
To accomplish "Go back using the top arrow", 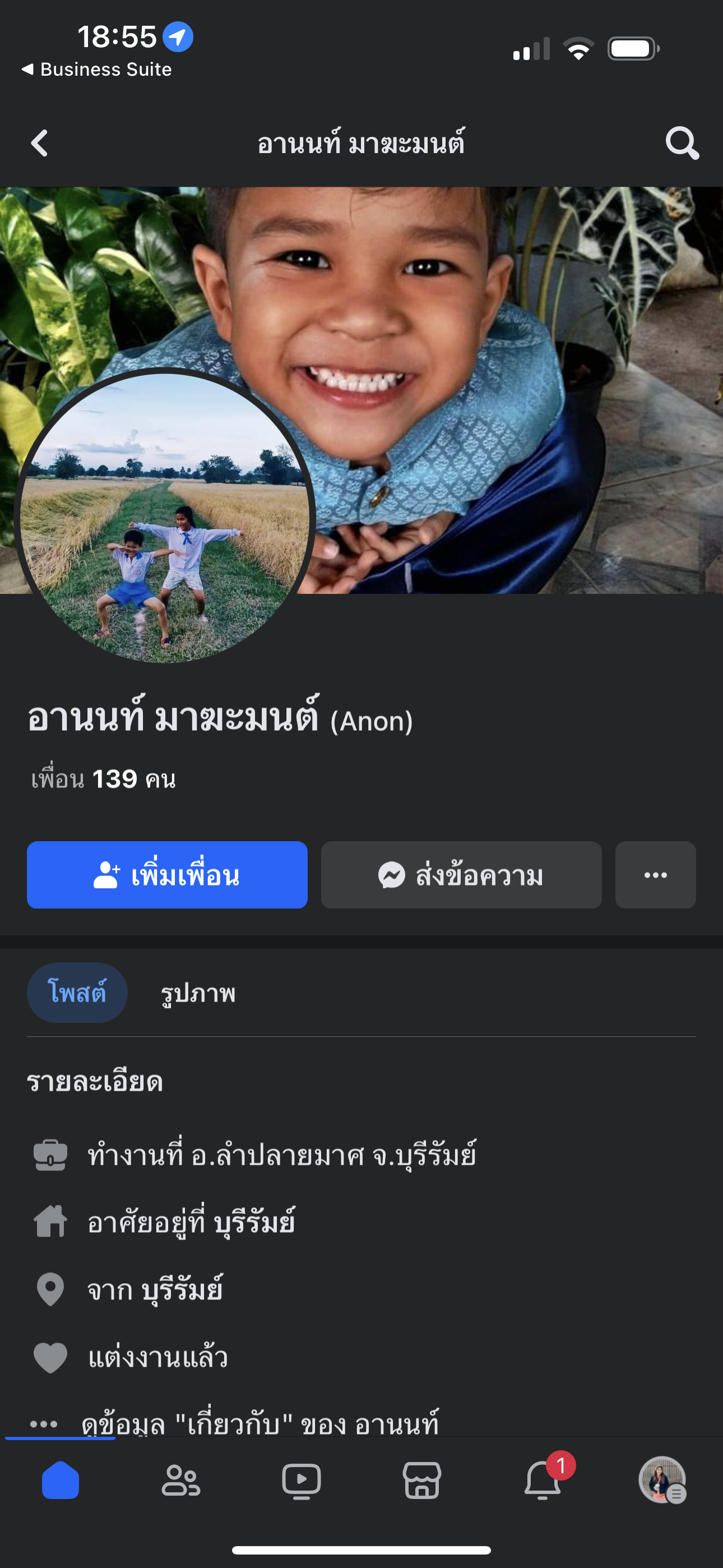I will [40, 144].
